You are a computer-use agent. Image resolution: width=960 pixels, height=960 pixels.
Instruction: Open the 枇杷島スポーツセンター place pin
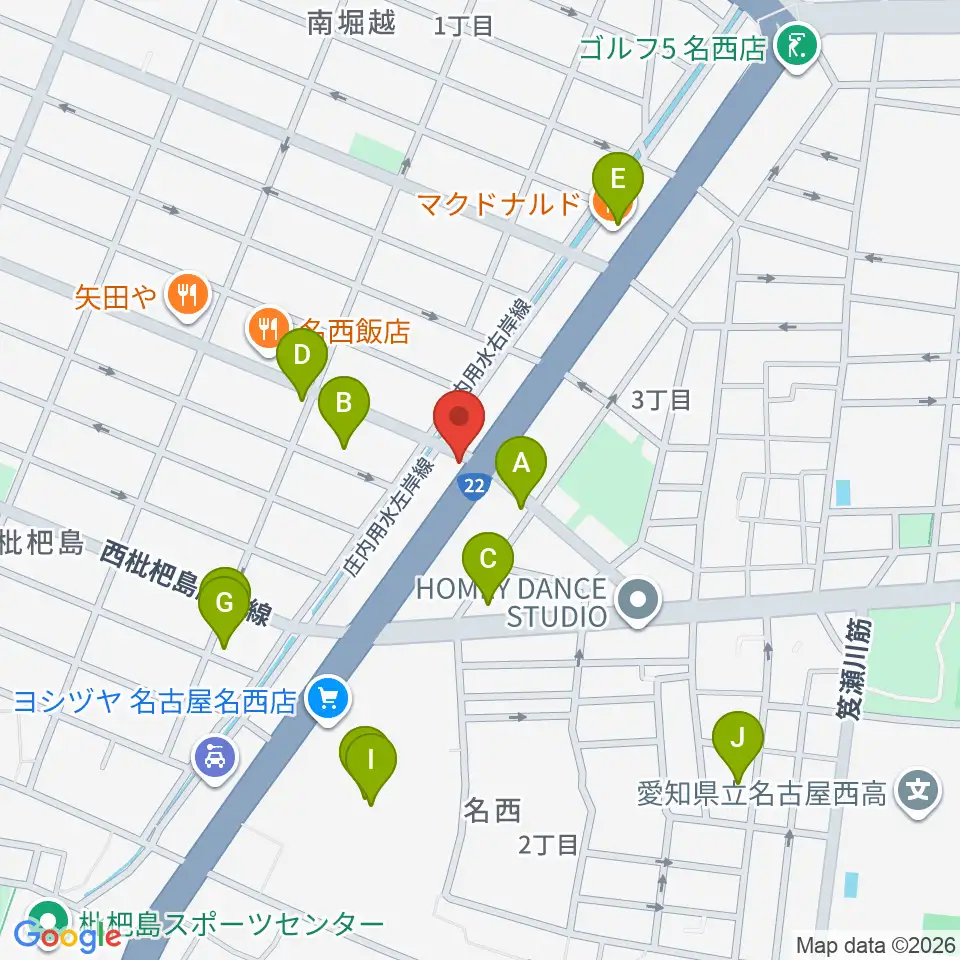coord(50,922)
